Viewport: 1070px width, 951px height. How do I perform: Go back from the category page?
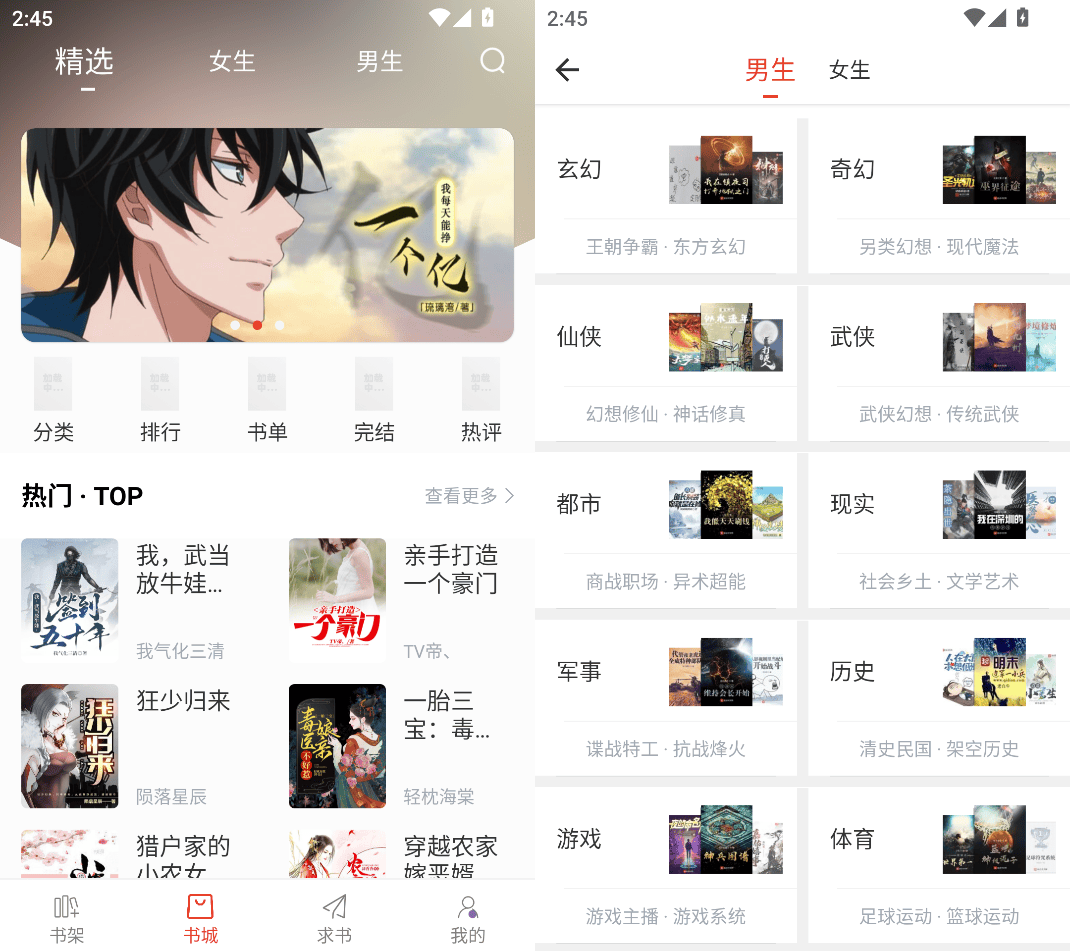point(567,70)
